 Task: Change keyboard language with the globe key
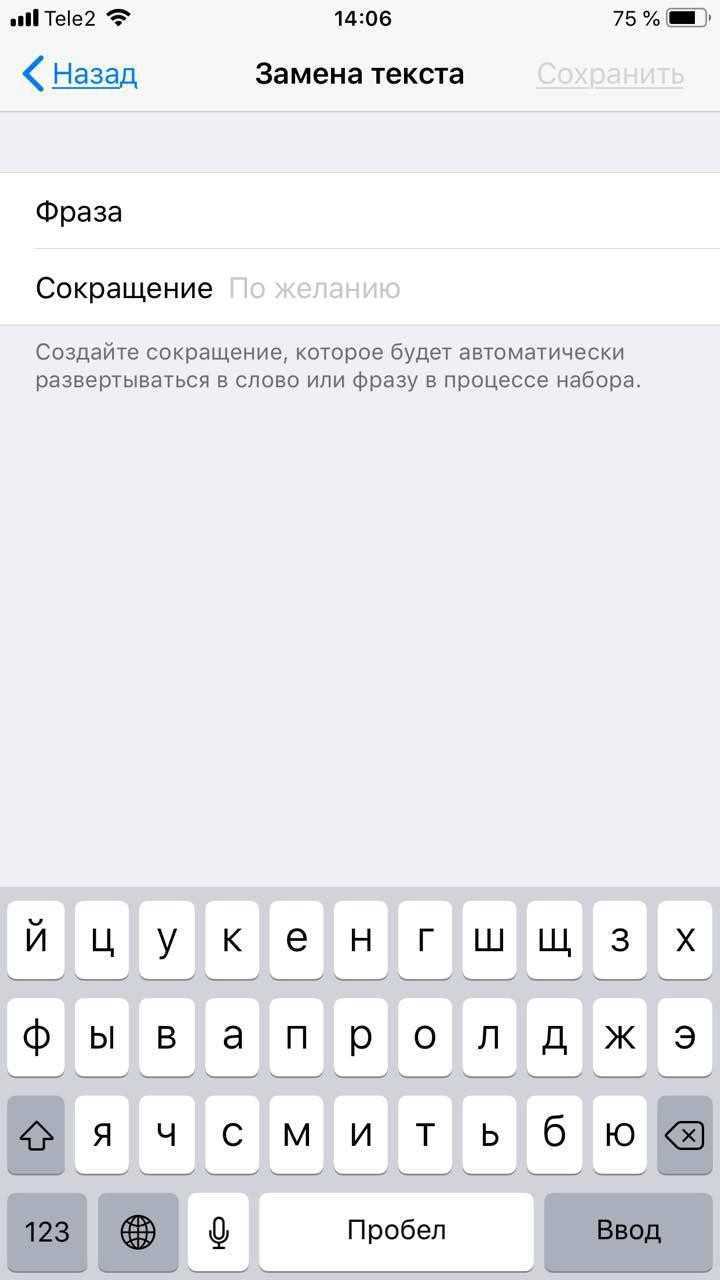[138, 1231]
